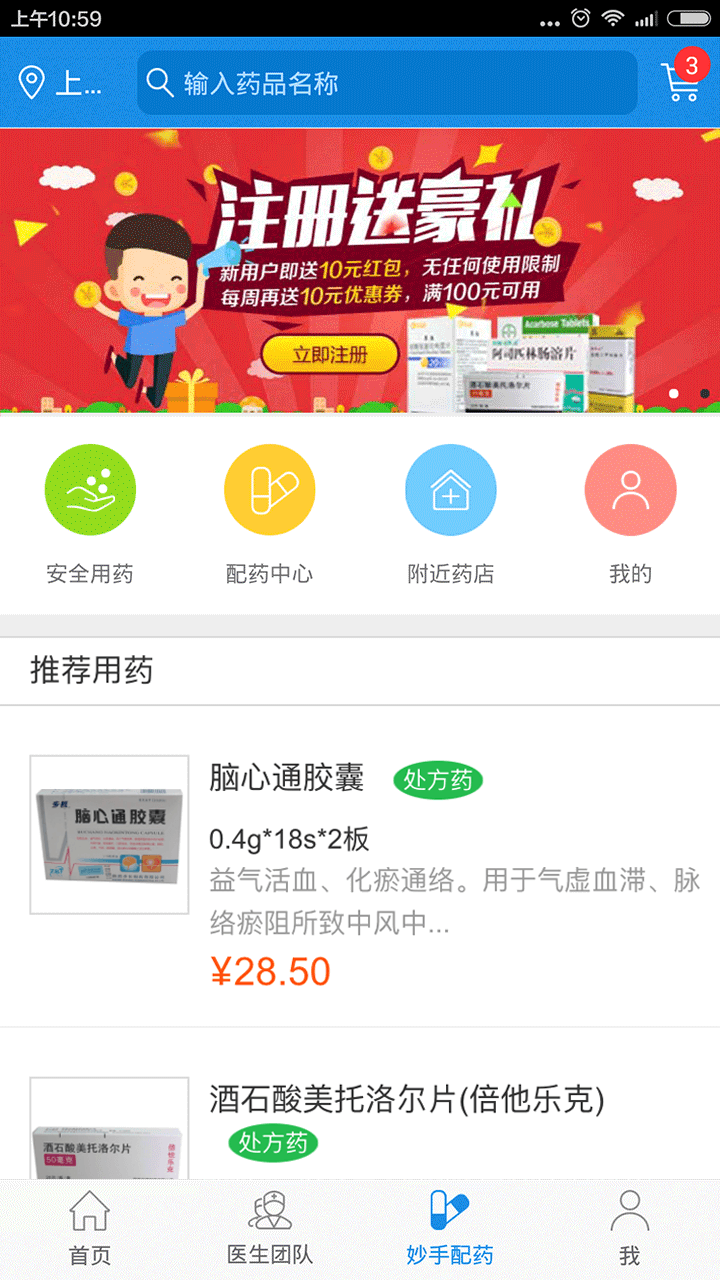Screen dimensions: 720x1280
Task: Switch to the 我 tab
Action: point(630,1230)
